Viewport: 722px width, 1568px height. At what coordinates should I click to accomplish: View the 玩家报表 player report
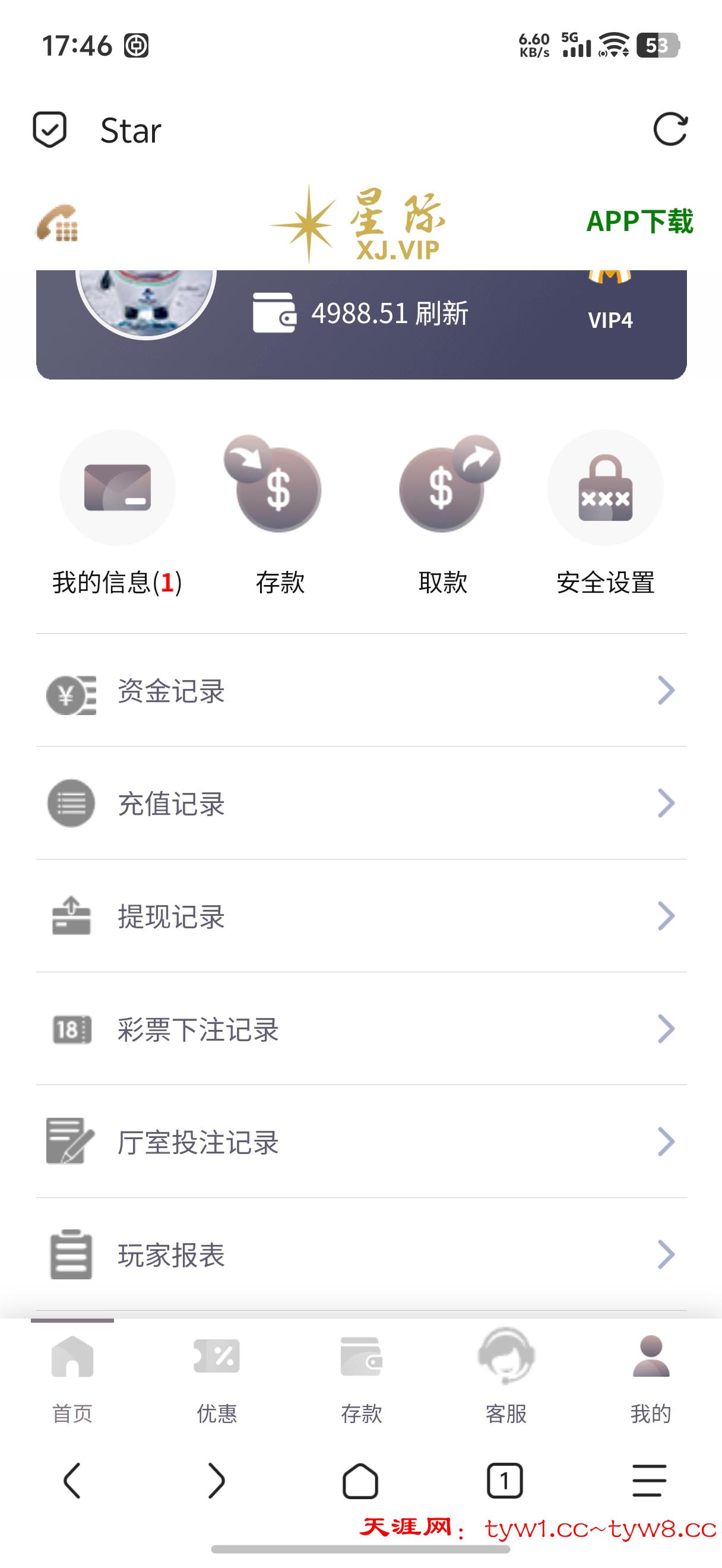362,1254
